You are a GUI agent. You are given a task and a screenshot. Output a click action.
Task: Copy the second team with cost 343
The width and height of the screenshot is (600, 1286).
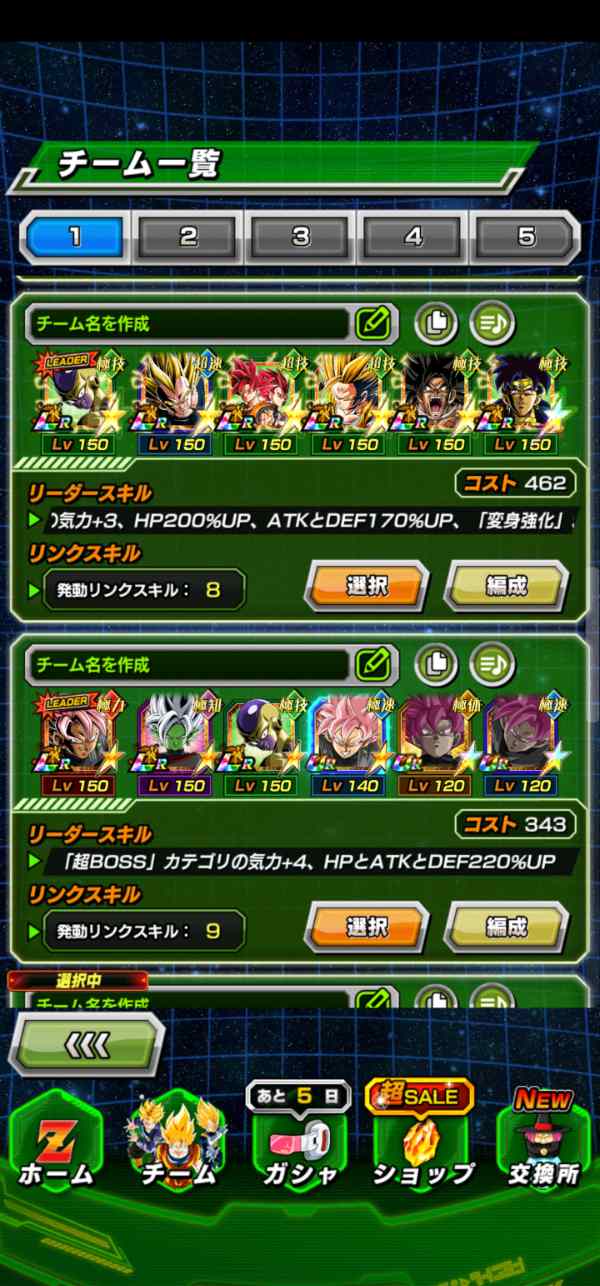tap(436, 663)
